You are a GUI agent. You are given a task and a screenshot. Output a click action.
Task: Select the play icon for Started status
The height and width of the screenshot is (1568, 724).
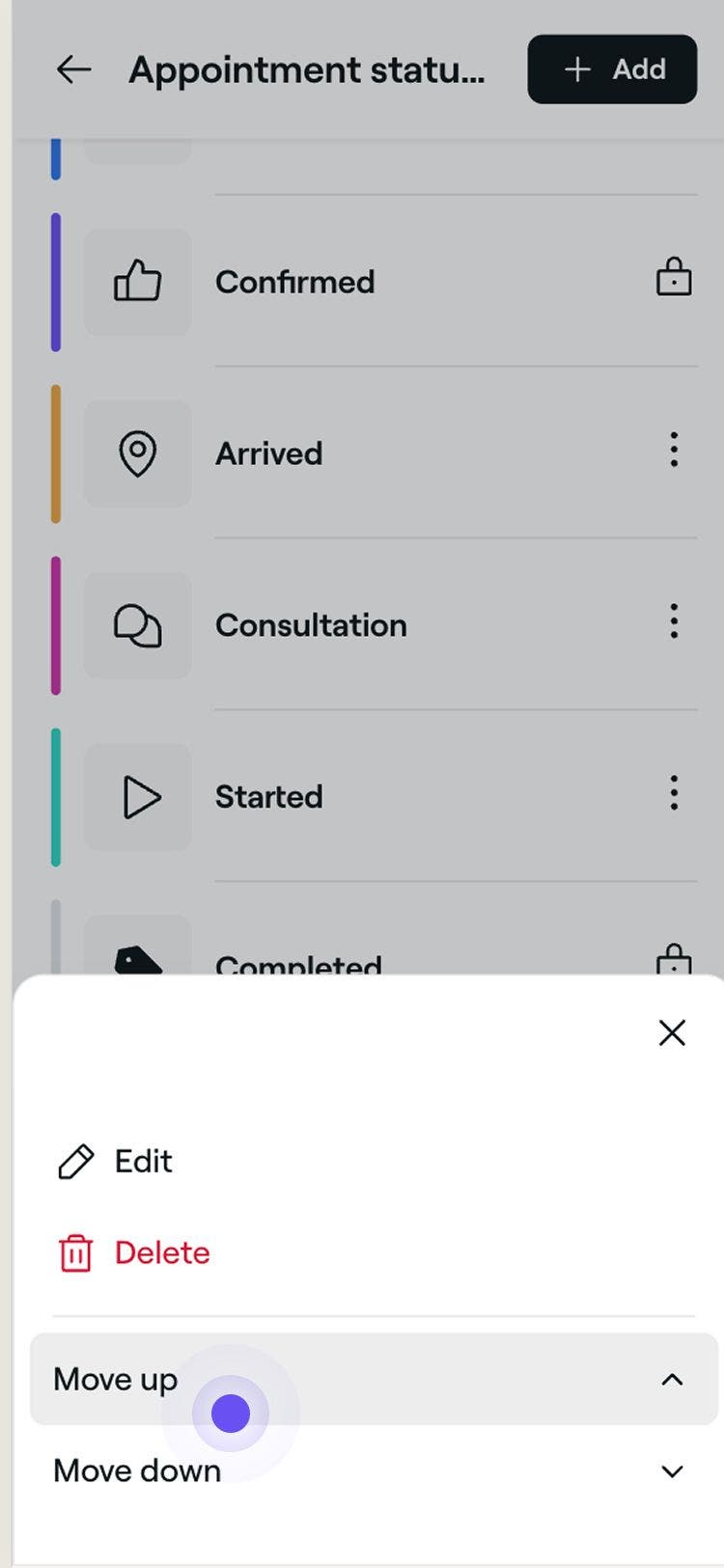point(137,796)
